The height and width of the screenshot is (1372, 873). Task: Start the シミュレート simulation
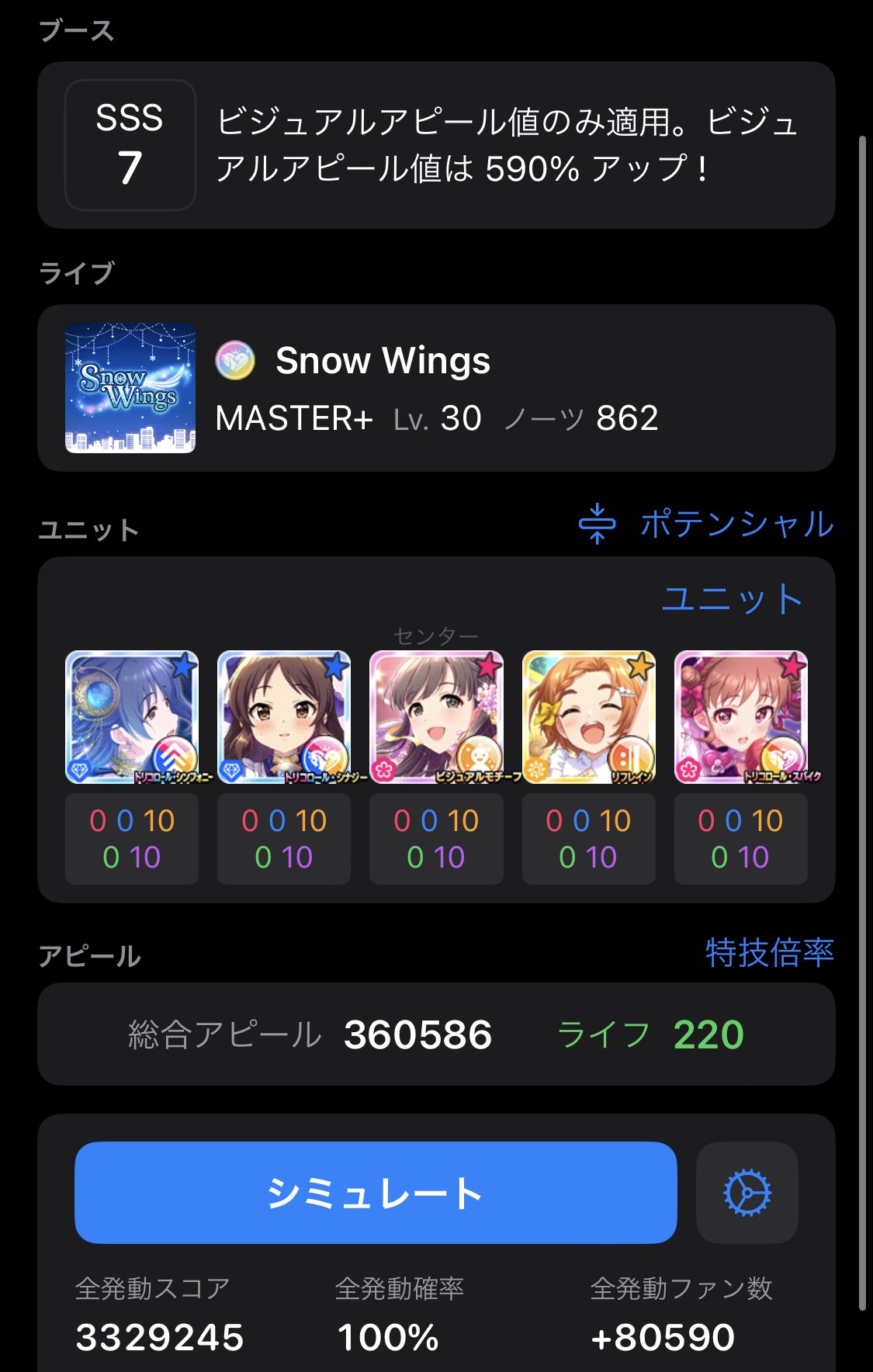pos(376,1193)
